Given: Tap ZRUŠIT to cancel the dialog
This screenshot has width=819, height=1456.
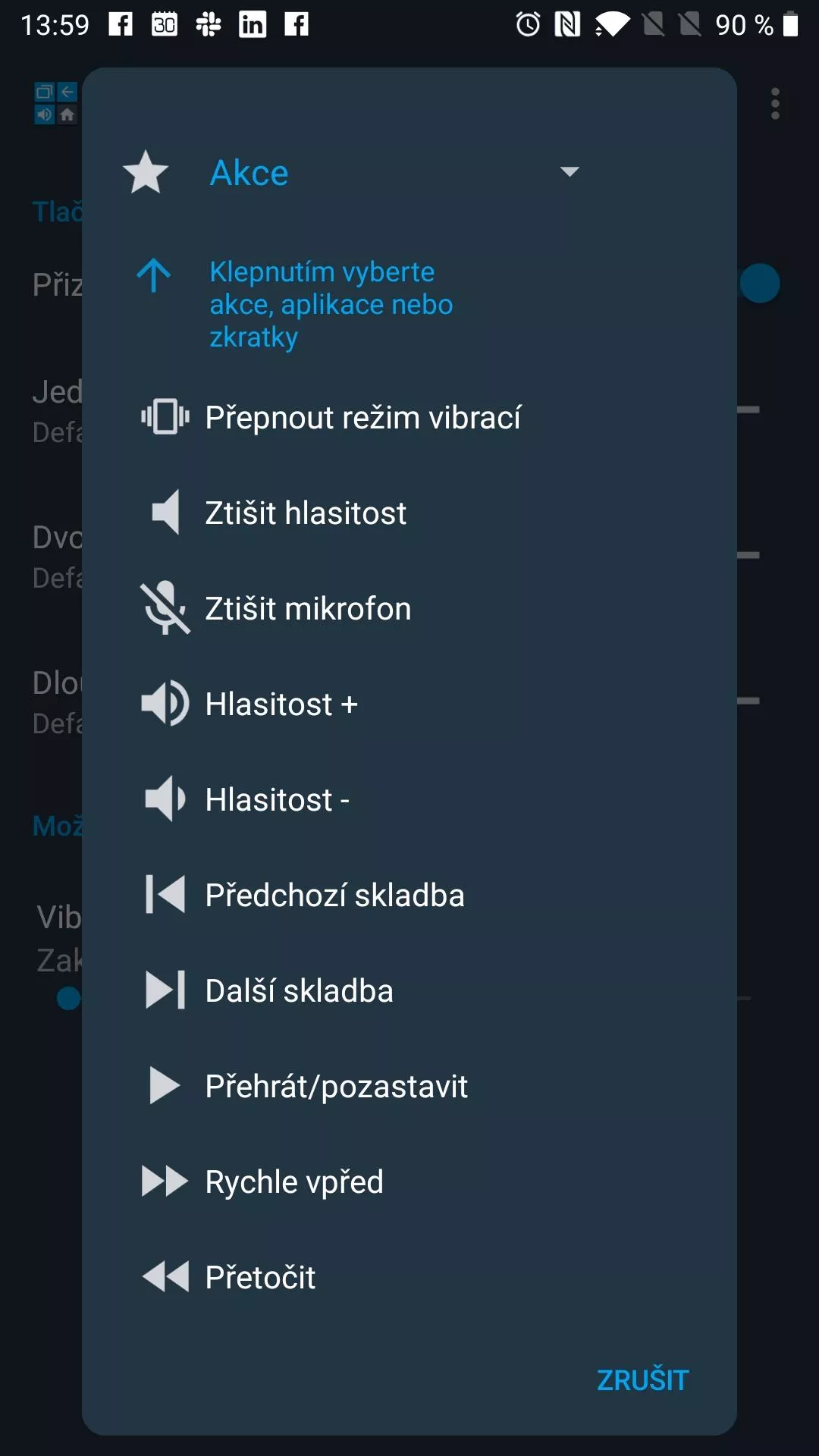Looking at the screenshot, I should pos(642,1379).
